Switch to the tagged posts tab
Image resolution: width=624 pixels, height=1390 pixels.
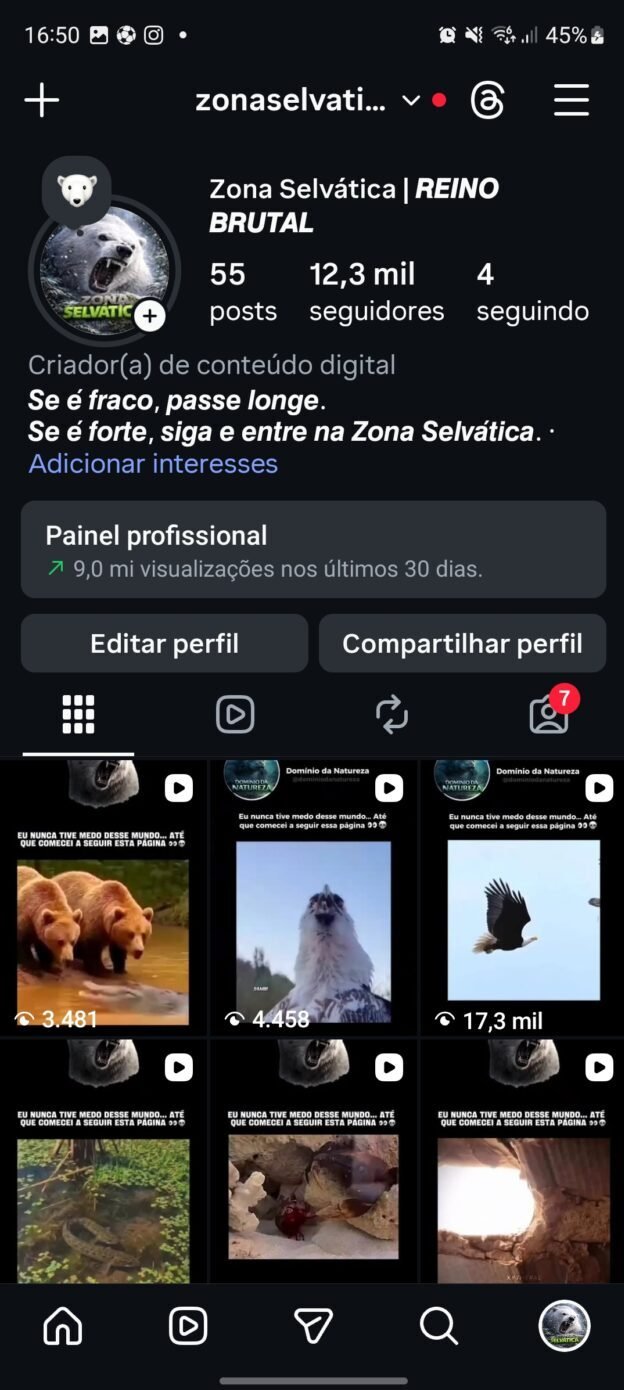click(548, 714)
